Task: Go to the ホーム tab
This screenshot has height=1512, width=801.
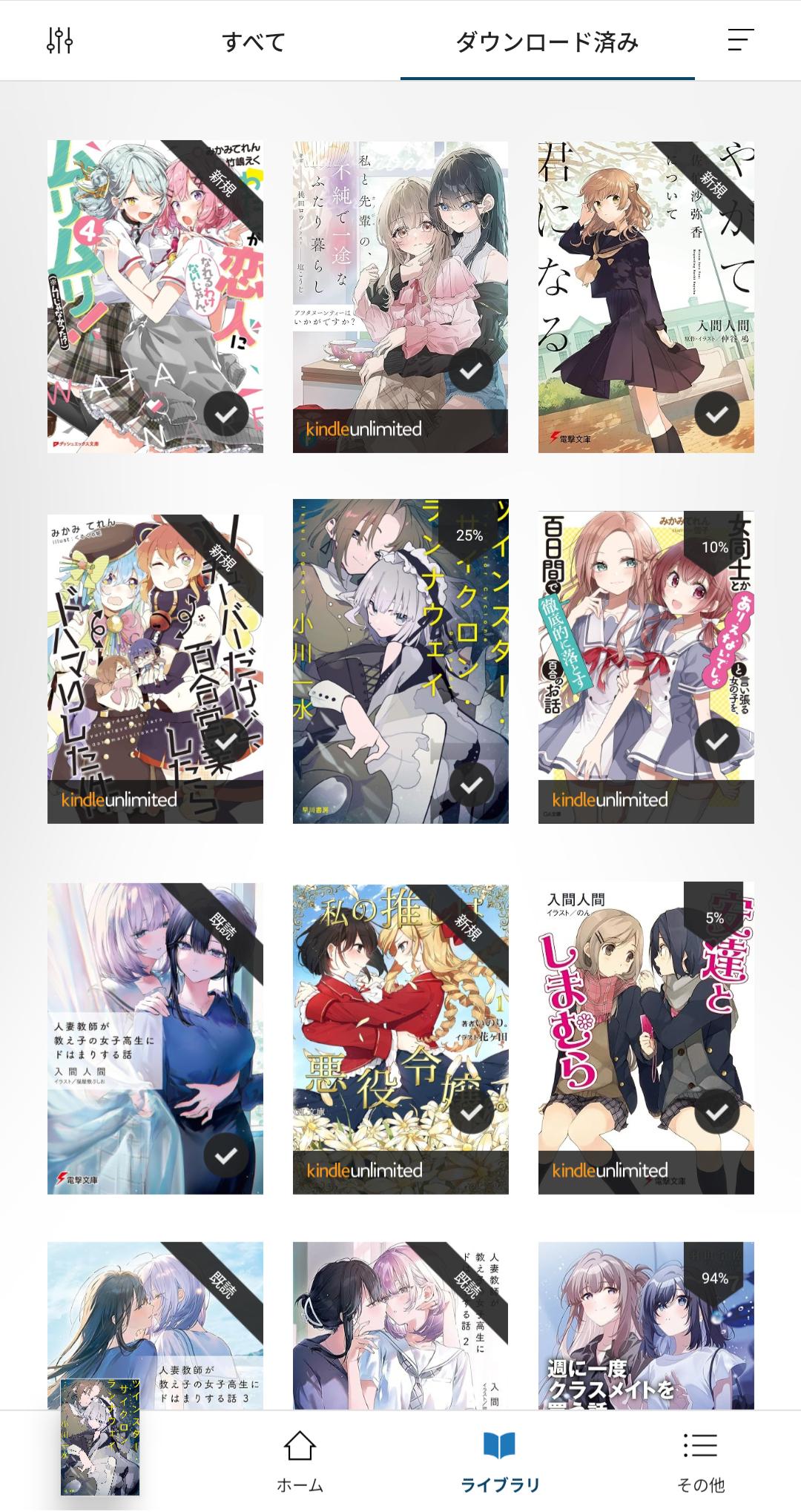Action: click(x=300, y=1461)
